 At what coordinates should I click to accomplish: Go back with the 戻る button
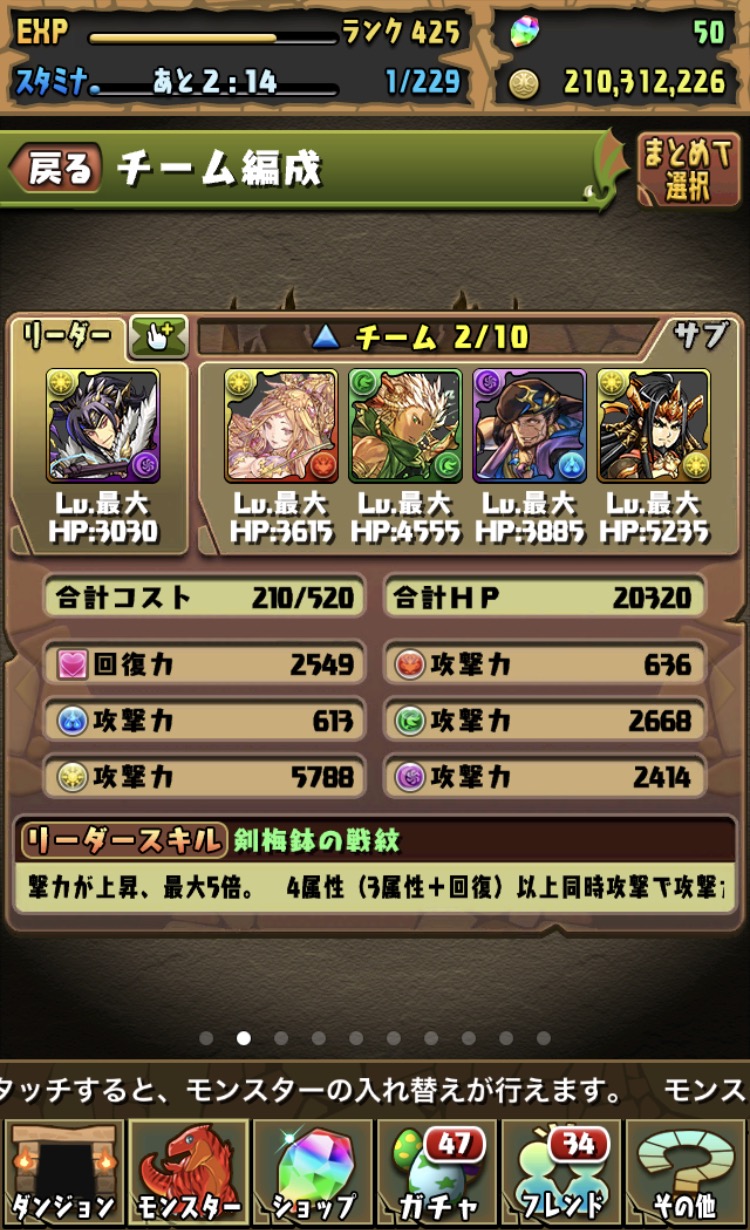(58, 170)
